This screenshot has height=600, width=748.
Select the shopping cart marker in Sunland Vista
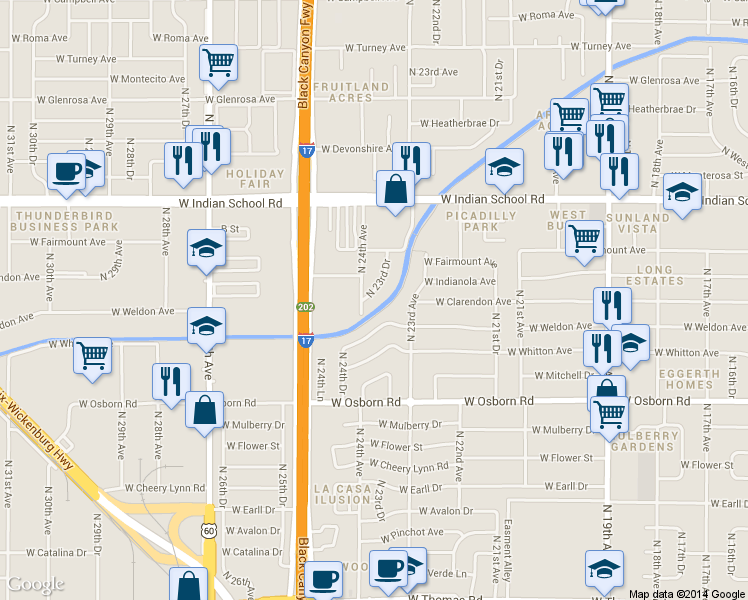pyautogui.click(x=584, y=240)
